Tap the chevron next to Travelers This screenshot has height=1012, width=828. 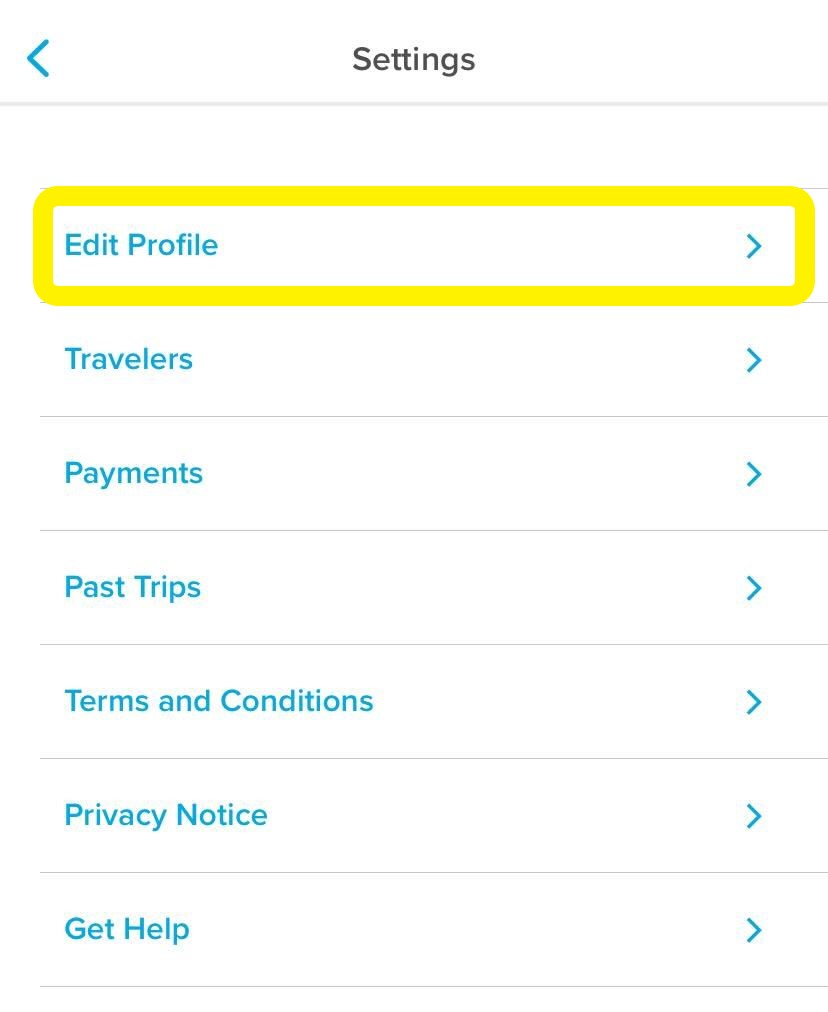point(755,360)
